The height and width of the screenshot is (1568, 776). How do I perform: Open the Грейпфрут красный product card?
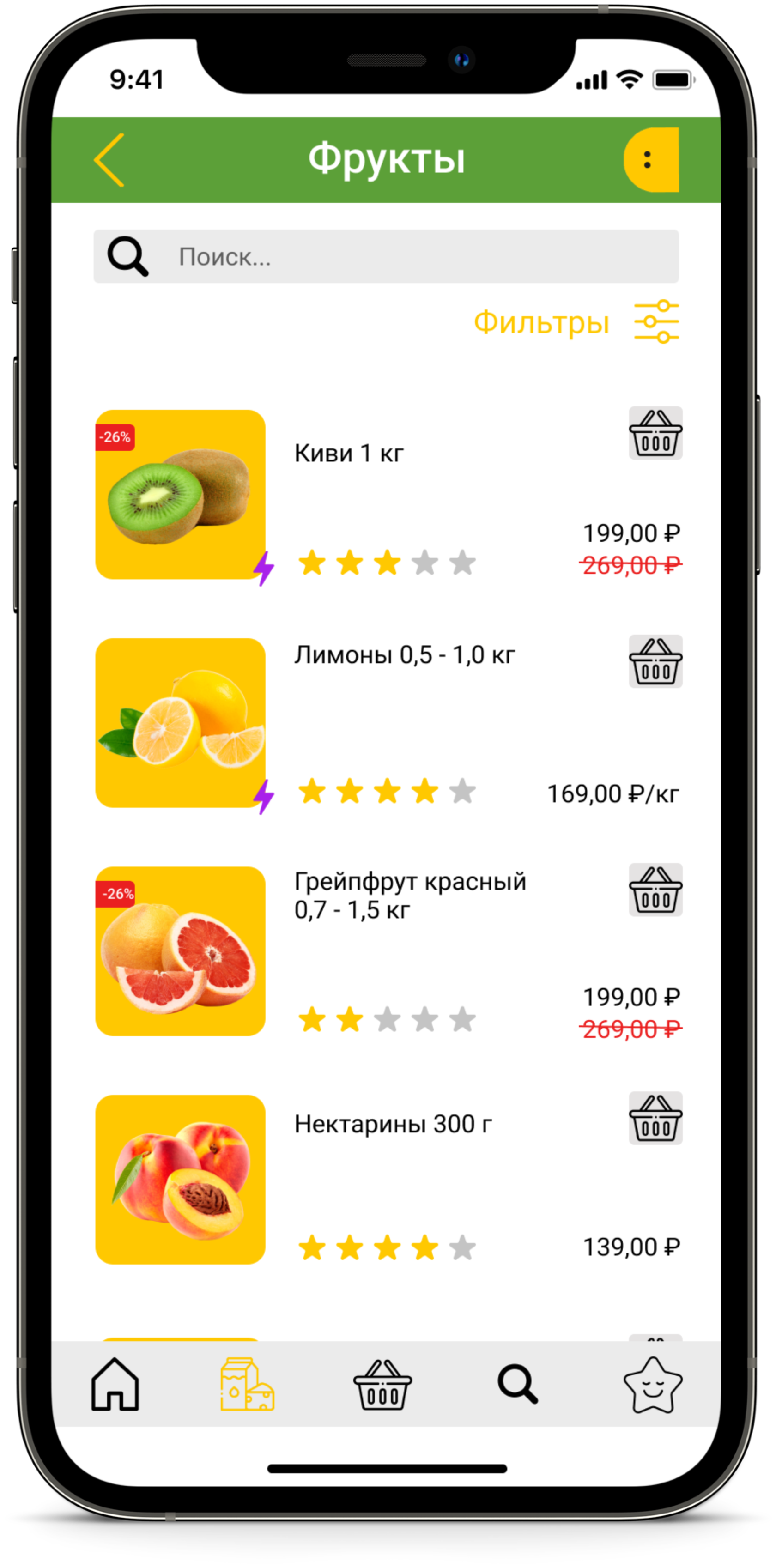pyautogui.click(x=180, y=951)
